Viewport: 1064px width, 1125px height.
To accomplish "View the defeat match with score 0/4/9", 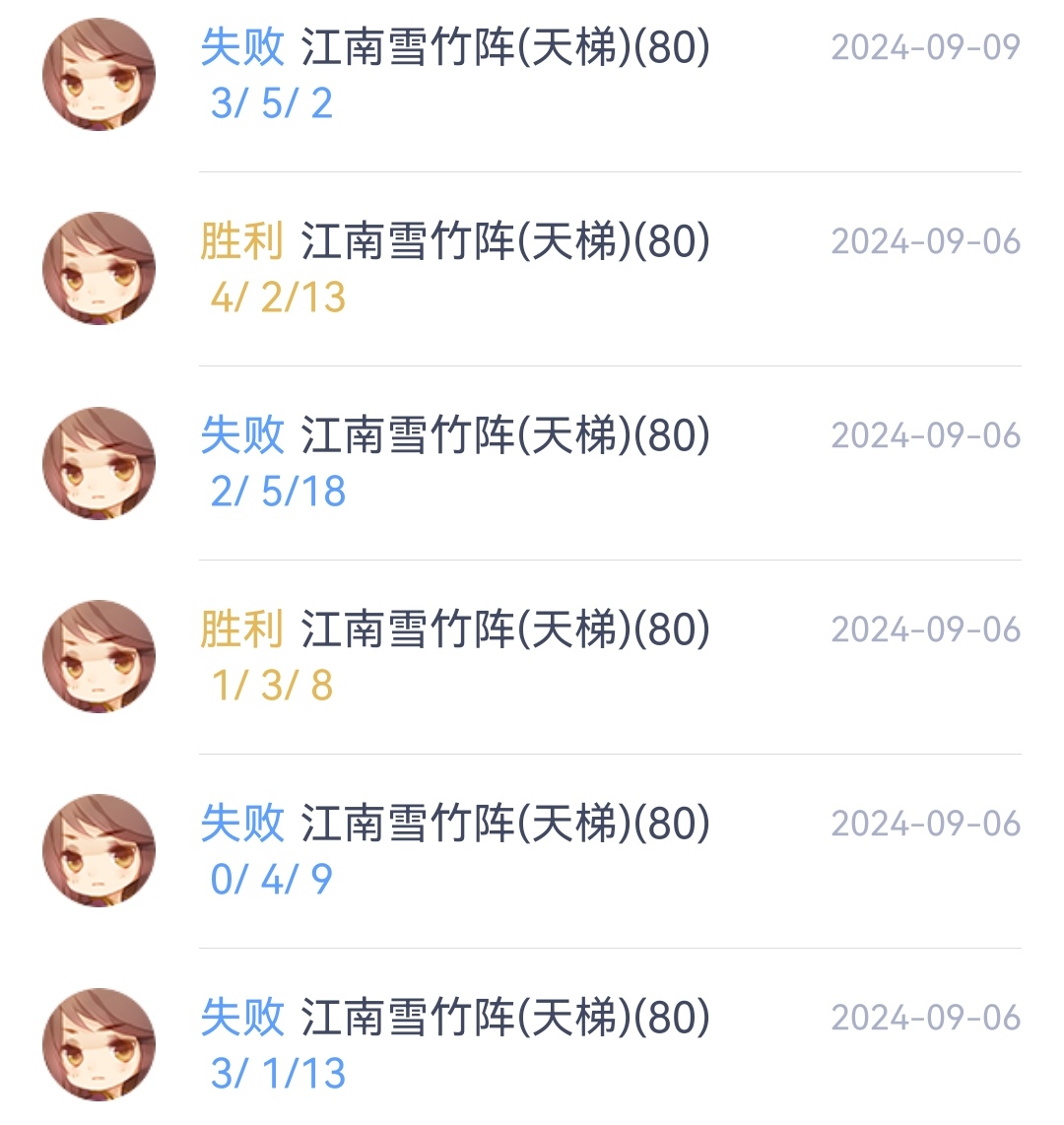I will 532,851.
